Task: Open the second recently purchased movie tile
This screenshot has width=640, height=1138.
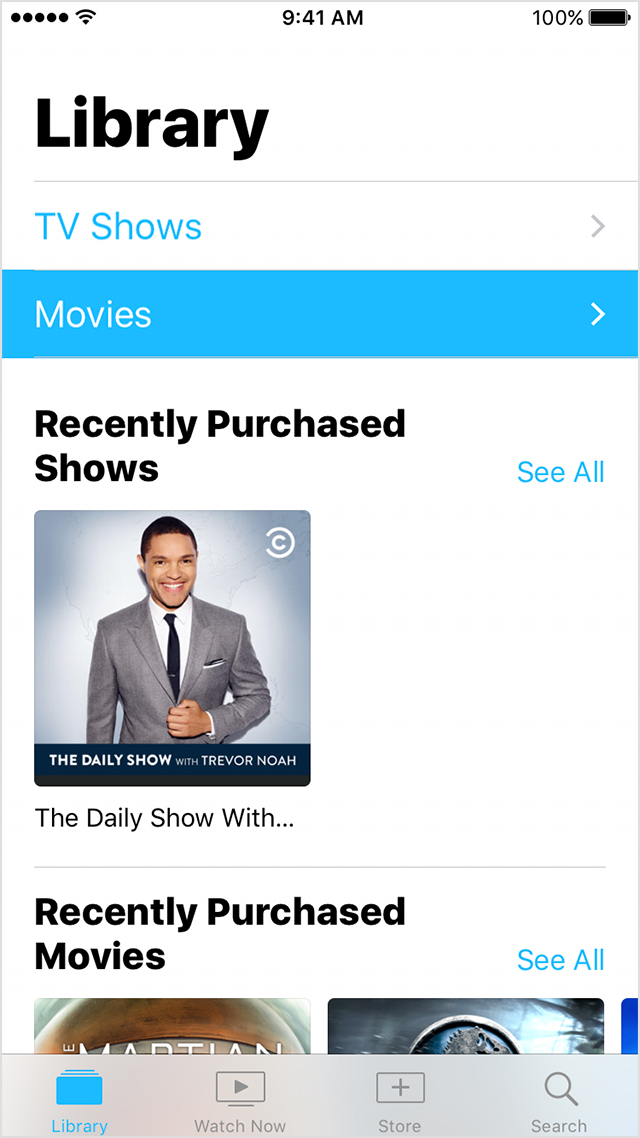Action: pos(466,1025)
